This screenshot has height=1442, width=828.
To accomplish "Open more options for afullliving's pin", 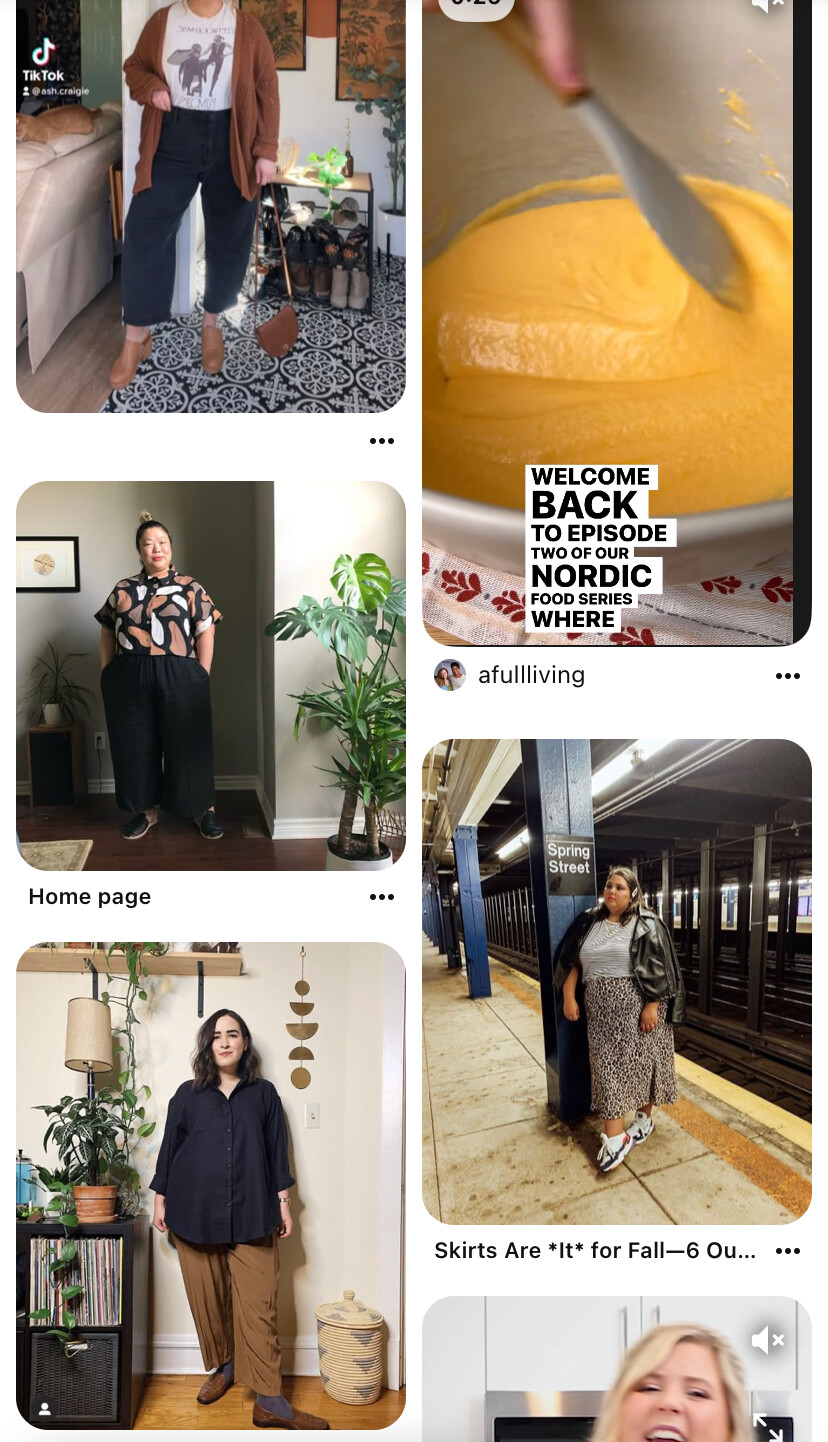I will click(788, 676).
